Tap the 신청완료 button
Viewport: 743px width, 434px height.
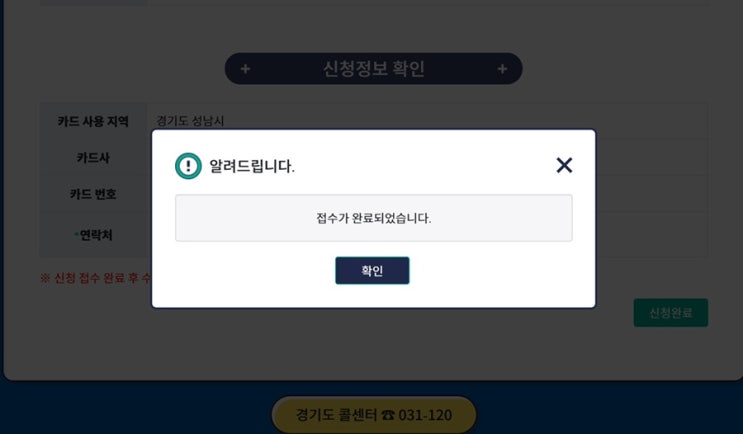pyautogui.click(x=670, y=313)
